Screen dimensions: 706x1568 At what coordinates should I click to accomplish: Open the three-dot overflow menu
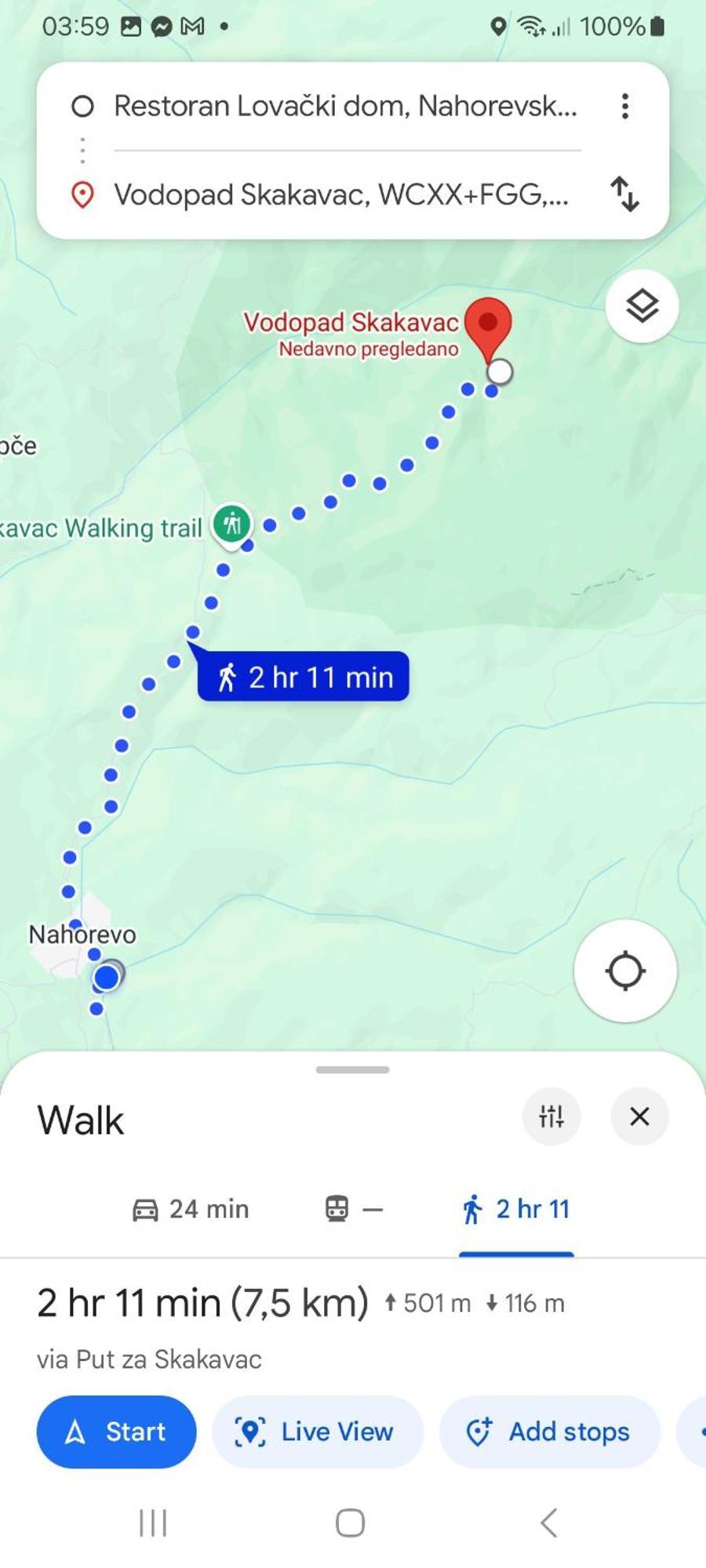click(624, 106)
